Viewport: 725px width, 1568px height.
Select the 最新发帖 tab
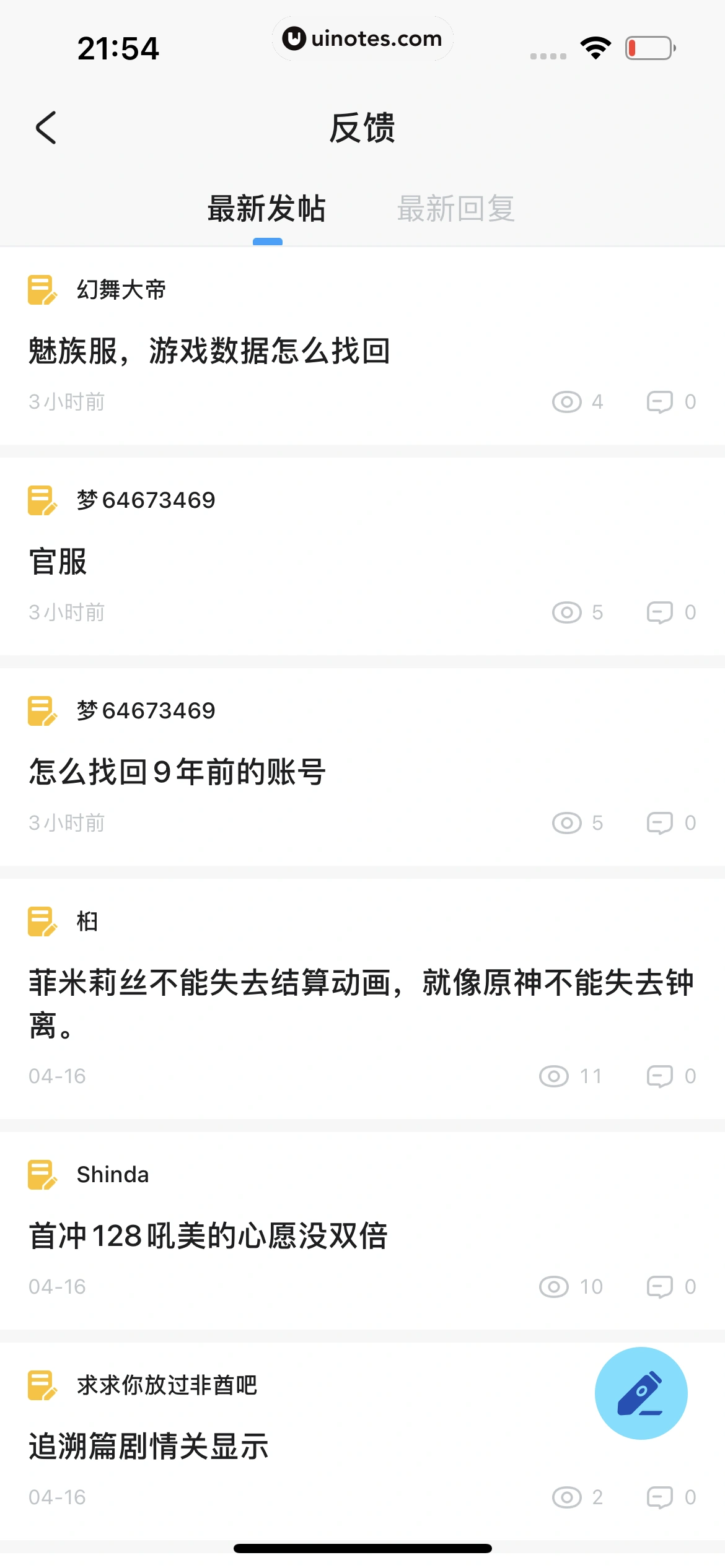(267, 209)
